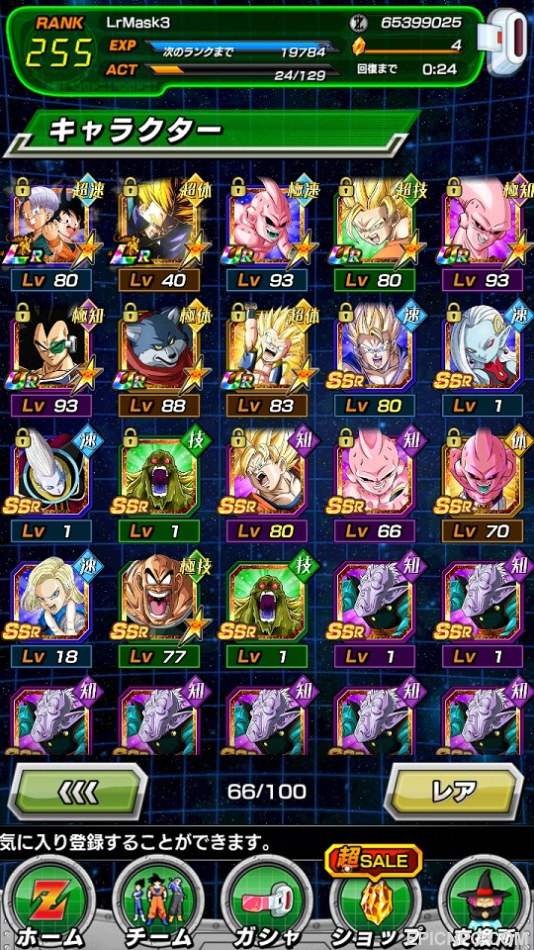534x950 pixels.
Task: Select the Whis SSR card at Lv 1
Action: point(52,485)
